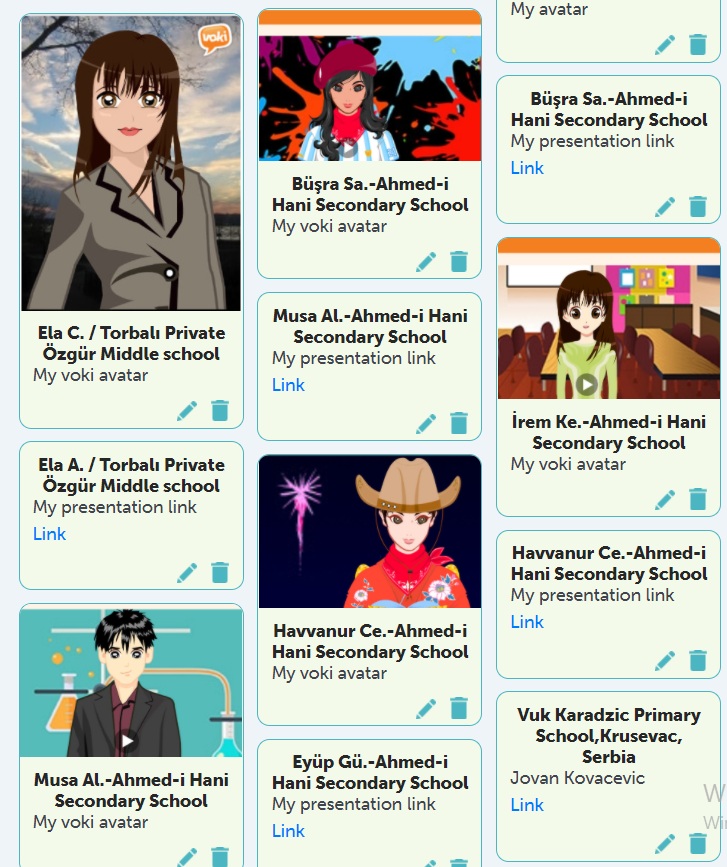Play İrem Ke.'s voki avatar video
This screenshot has width=727, height=867.
click(587, 384)
